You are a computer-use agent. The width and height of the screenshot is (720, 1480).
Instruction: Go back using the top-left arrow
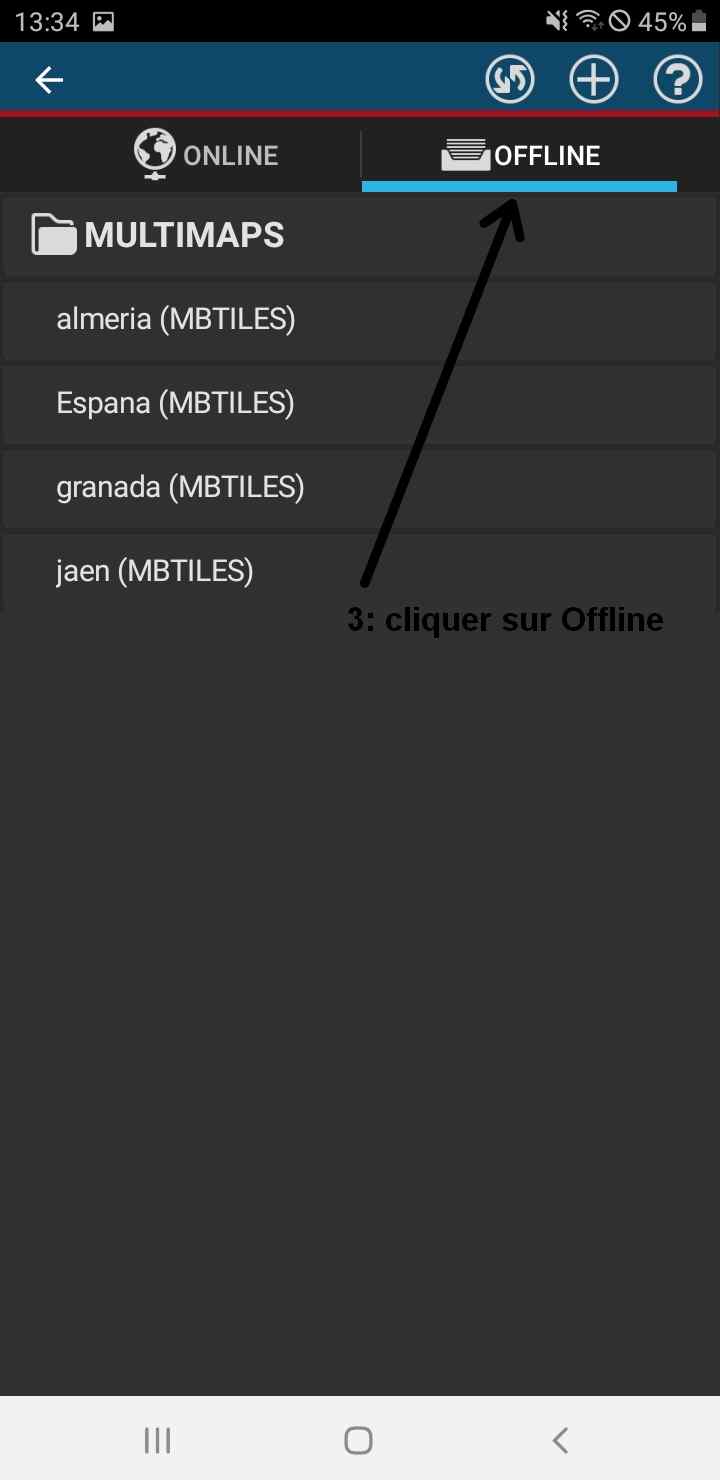pyautogui.click(x=49, y=80)
